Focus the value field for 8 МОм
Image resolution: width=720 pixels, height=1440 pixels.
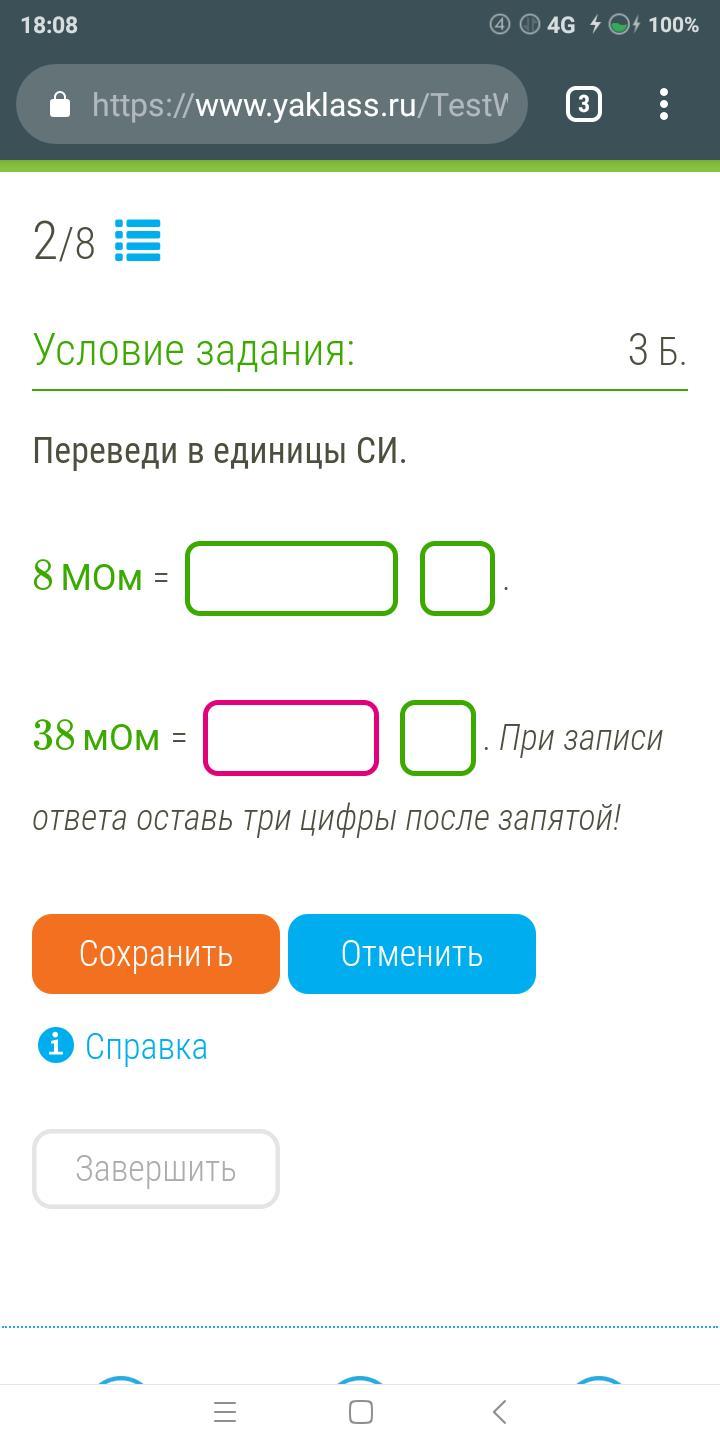291,578
